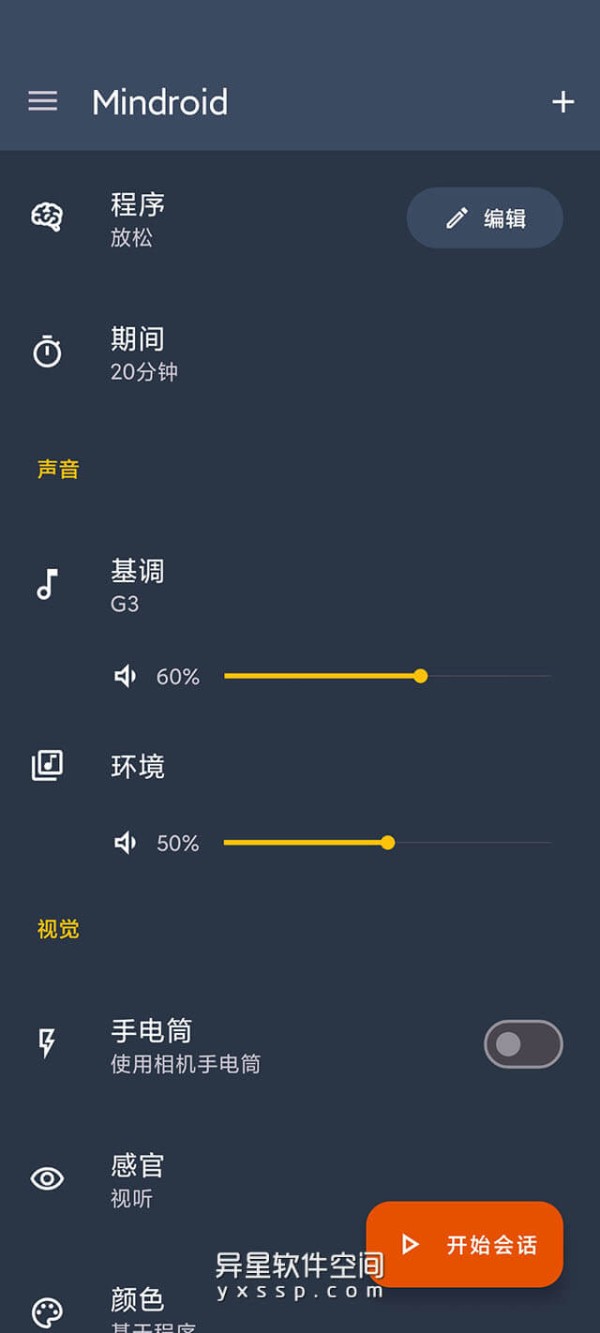Open the 基调 G3 tone setting
Screen dimensions: 600x1333
tap(300, 585)
